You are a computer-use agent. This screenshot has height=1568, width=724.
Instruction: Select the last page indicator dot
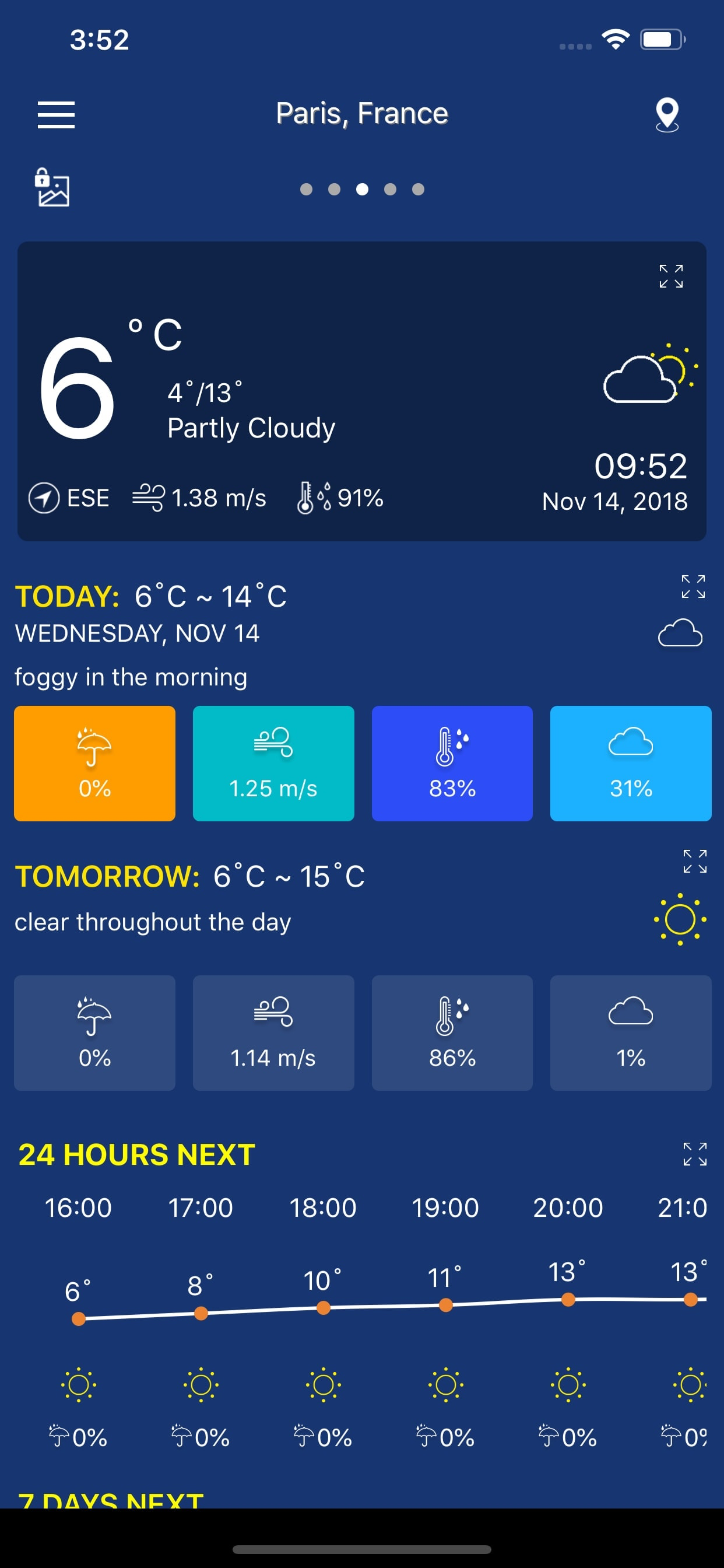point(418,190)
